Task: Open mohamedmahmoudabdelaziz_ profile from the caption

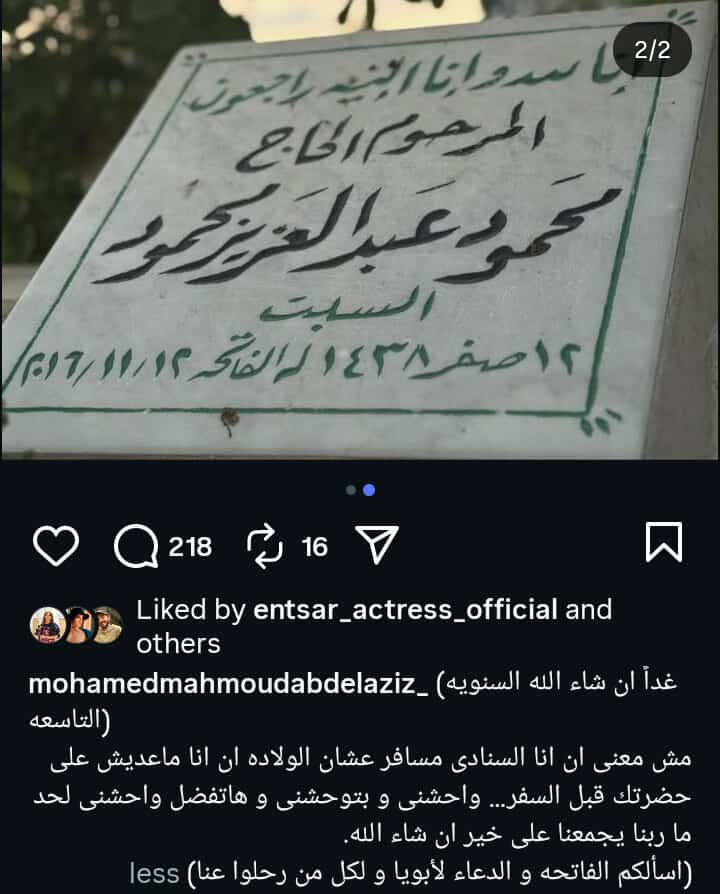Action: [x=229, y=683]
